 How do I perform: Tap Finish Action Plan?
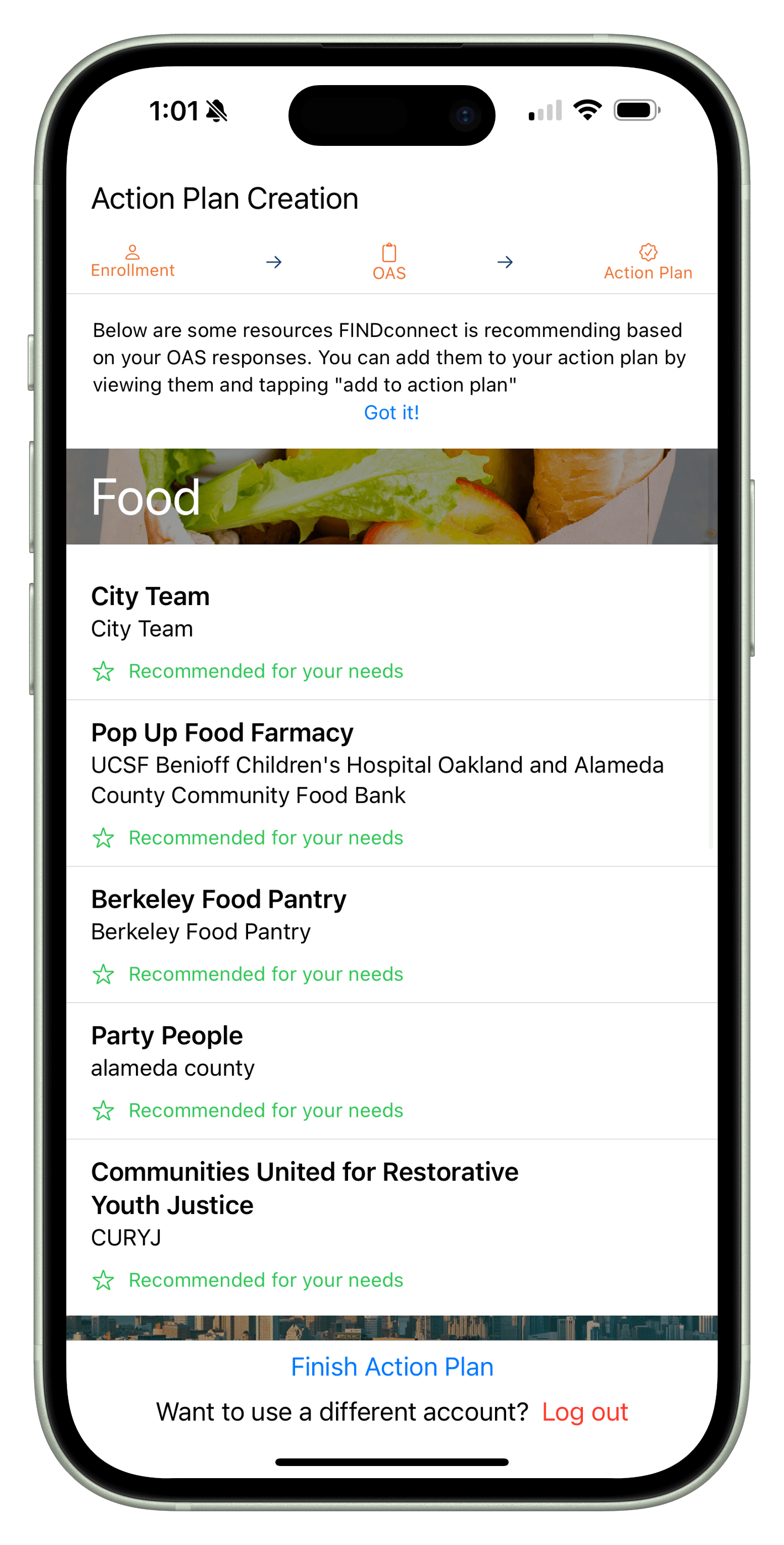pyautogui.click(x=392, y=1367)
